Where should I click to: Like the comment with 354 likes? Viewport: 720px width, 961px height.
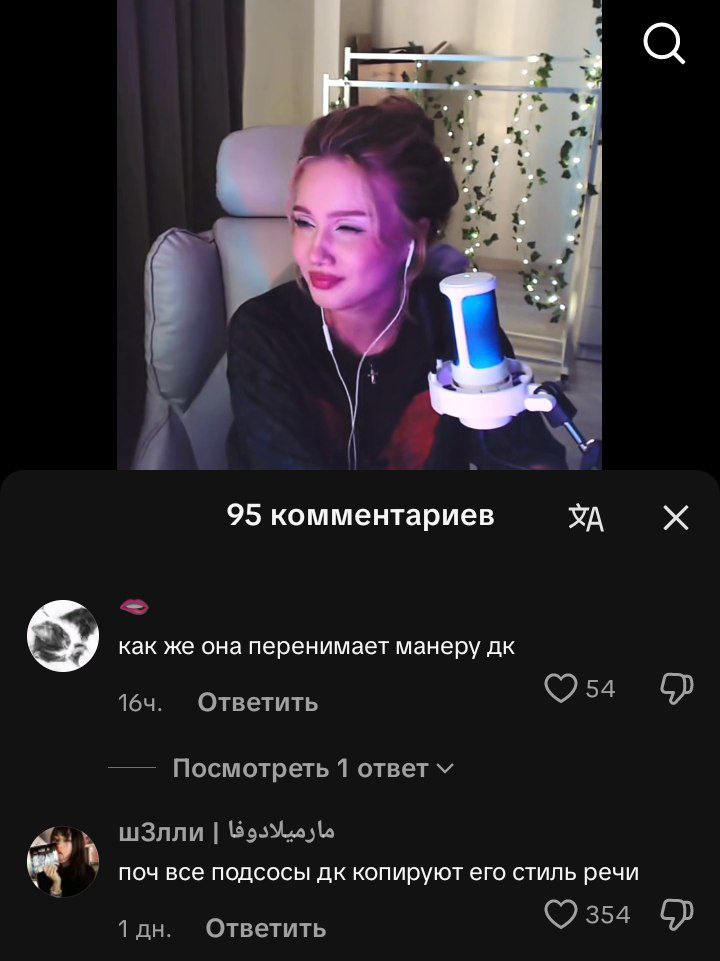561,914
